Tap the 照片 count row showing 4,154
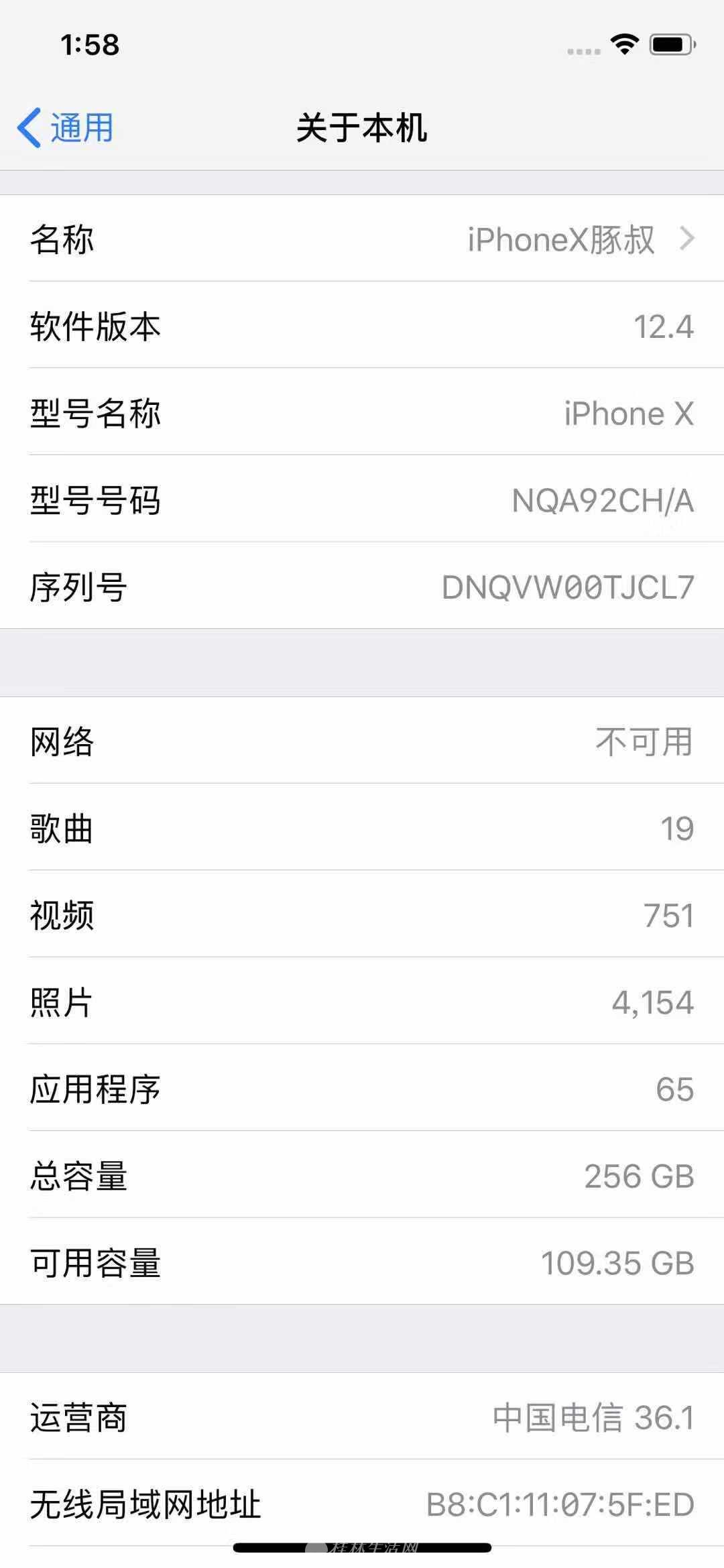This screenshot has height=1568, width=724. pyautogui.click(x=362, y=1002)
